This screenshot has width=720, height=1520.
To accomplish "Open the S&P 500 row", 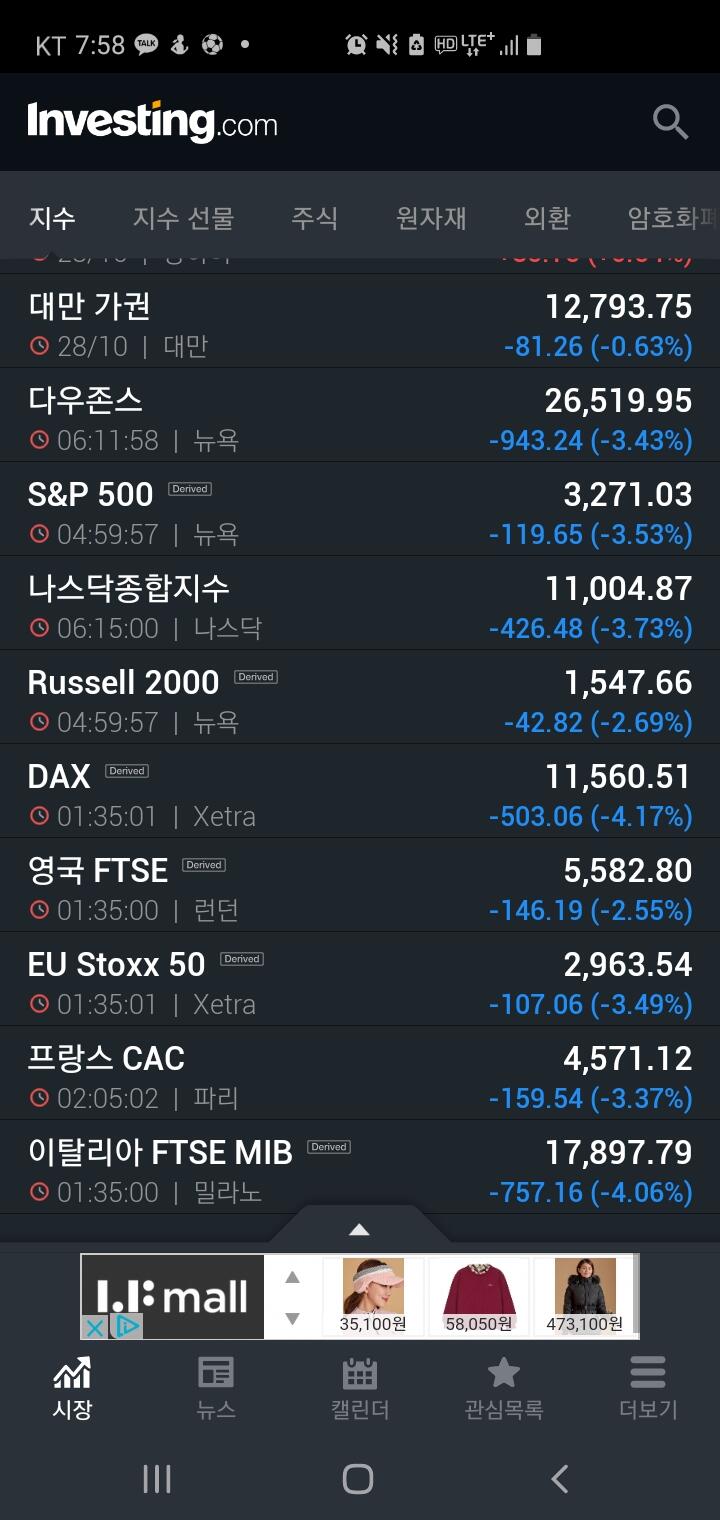I will click(x=360, y=509).
